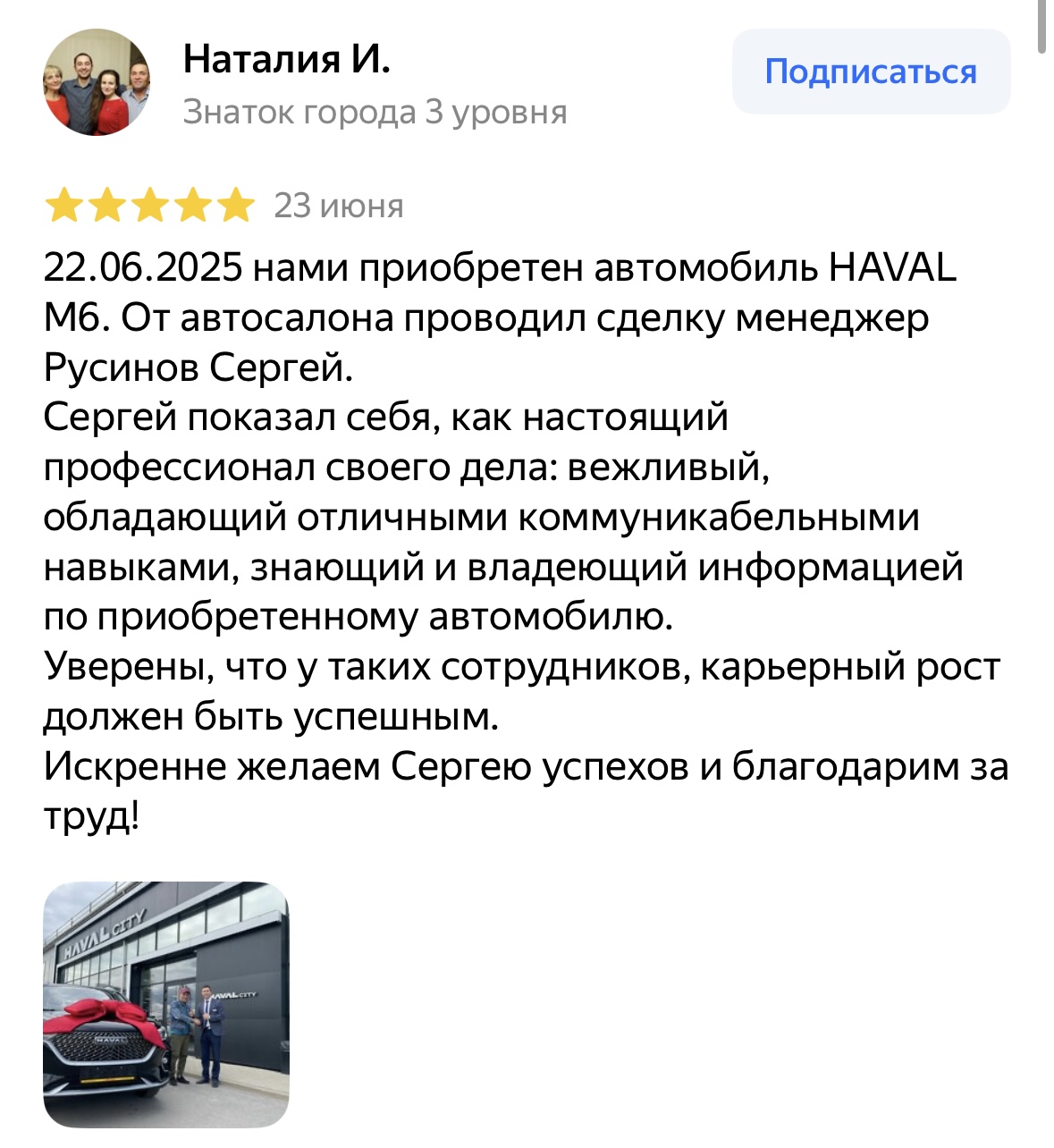Open reviewer name Наталия И.
1054x1148 pixels.
[x=287, y=59]
